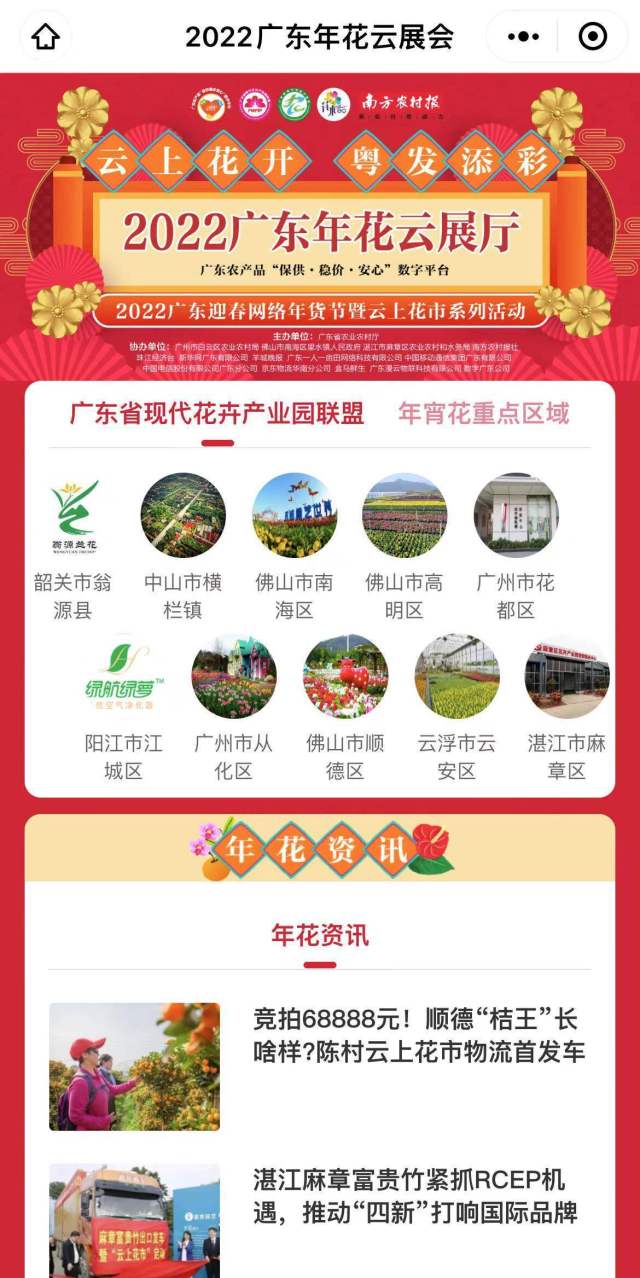Image resolution: width=640 pixels, height=1278 pixels.
Task: Select 广东省现代花卉产业园联盟 tab
Action: (x=217, y=413)
